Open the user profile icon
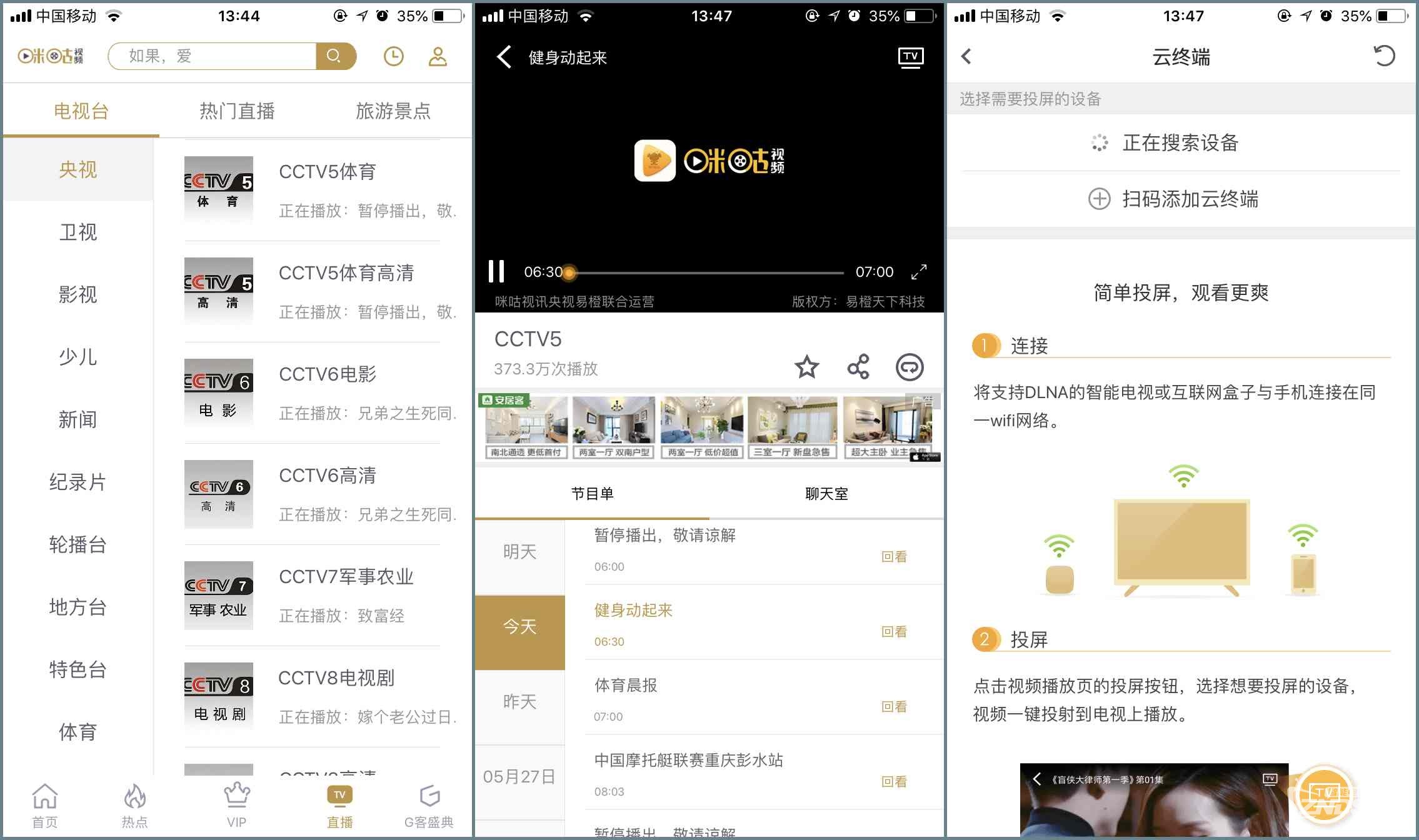This screenshot has width=1419, height=840. click(438, 56)
